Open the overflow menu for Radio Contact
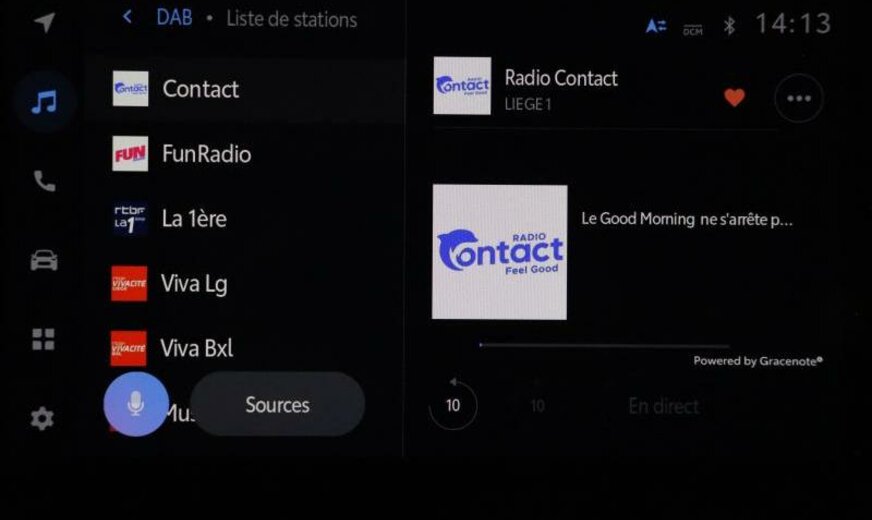This screenshot has height=520, width=872. [x=799, y=98]
